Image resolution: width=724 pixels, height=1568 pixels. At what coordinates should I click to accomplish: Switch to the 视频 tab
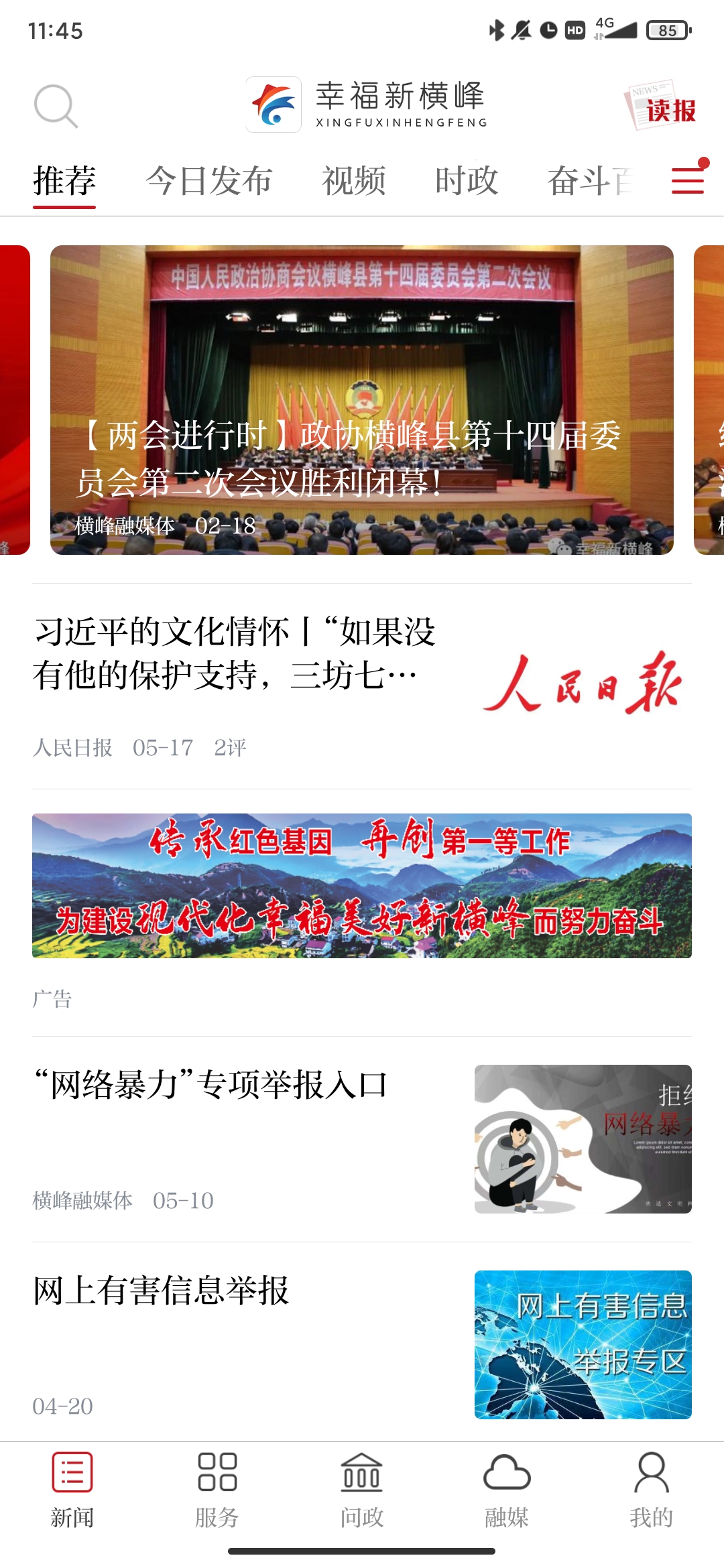(x=354, y=181)
